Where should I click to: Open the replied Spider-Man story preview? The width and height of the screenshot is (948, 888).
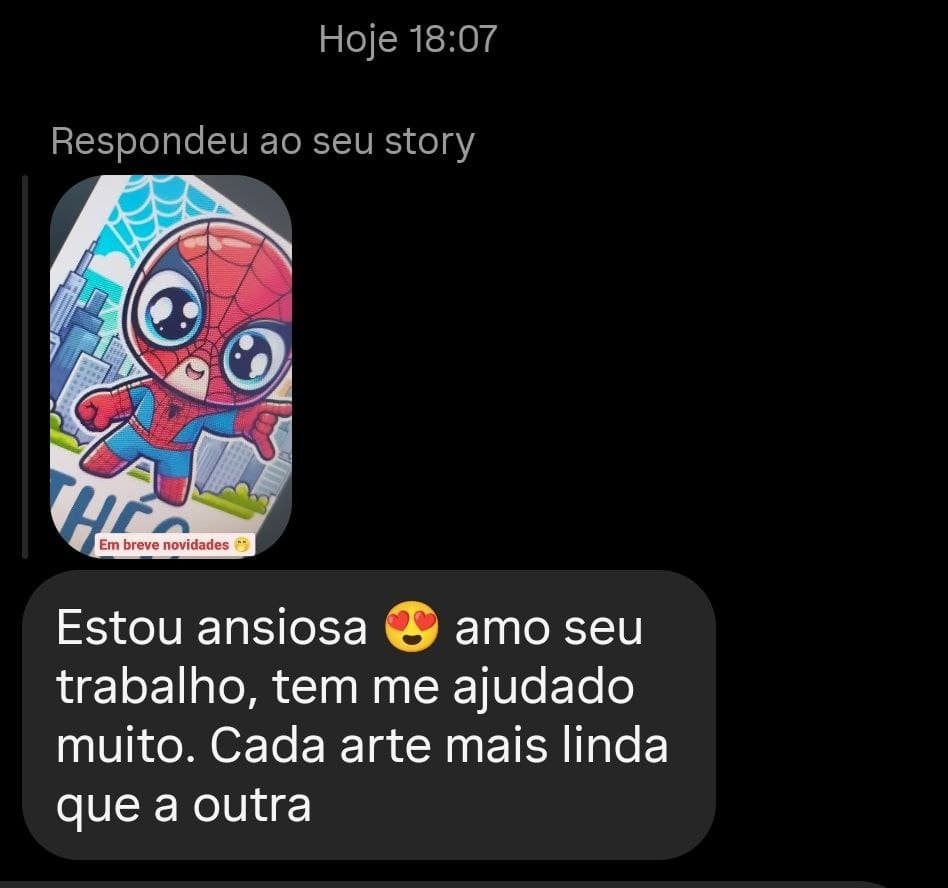(x=171, y=365)
